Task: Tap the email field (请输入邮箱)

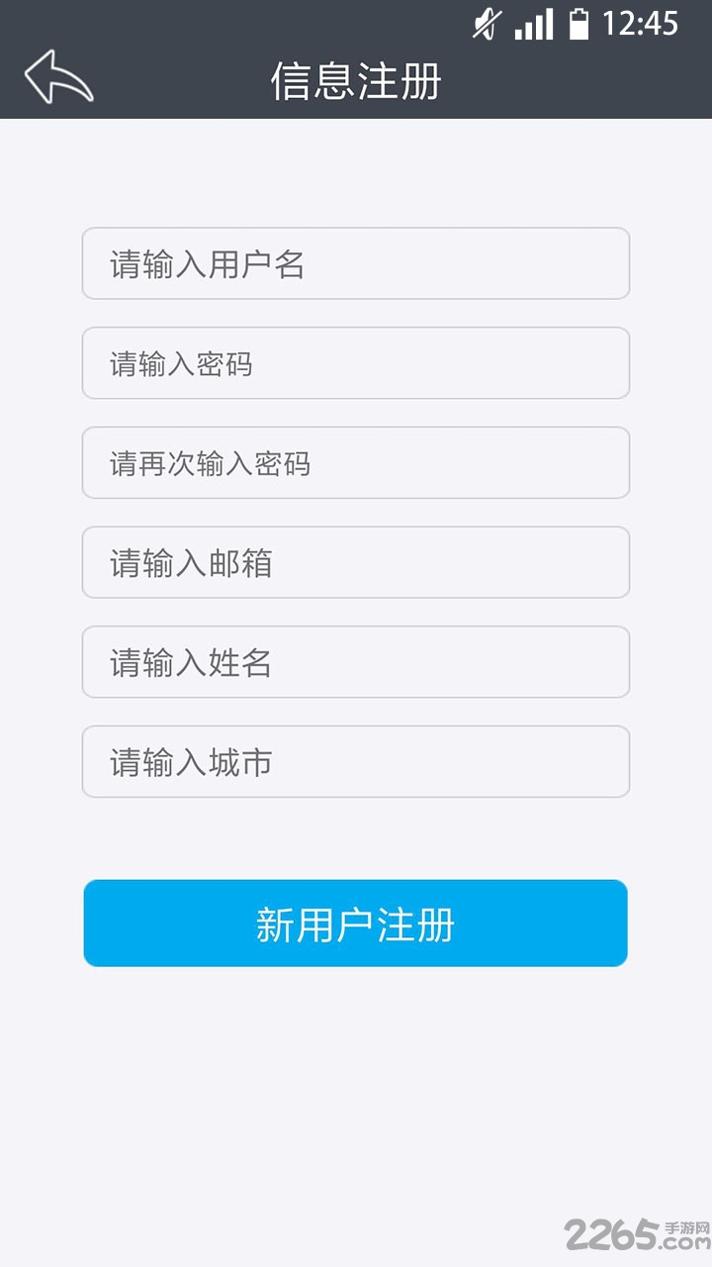Action: (356, 563)
